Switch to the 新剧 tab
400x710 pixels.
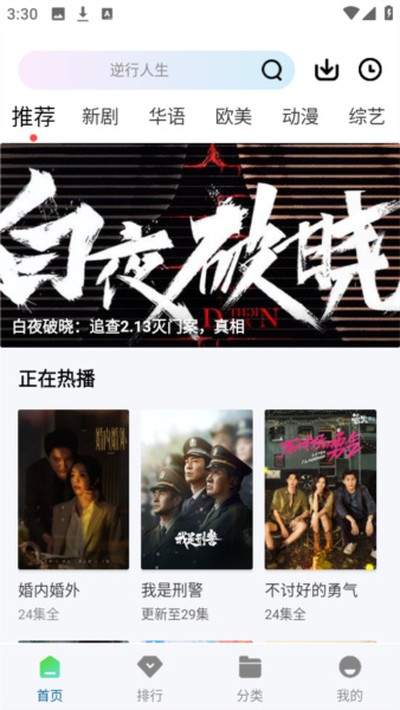coord(100,116)
